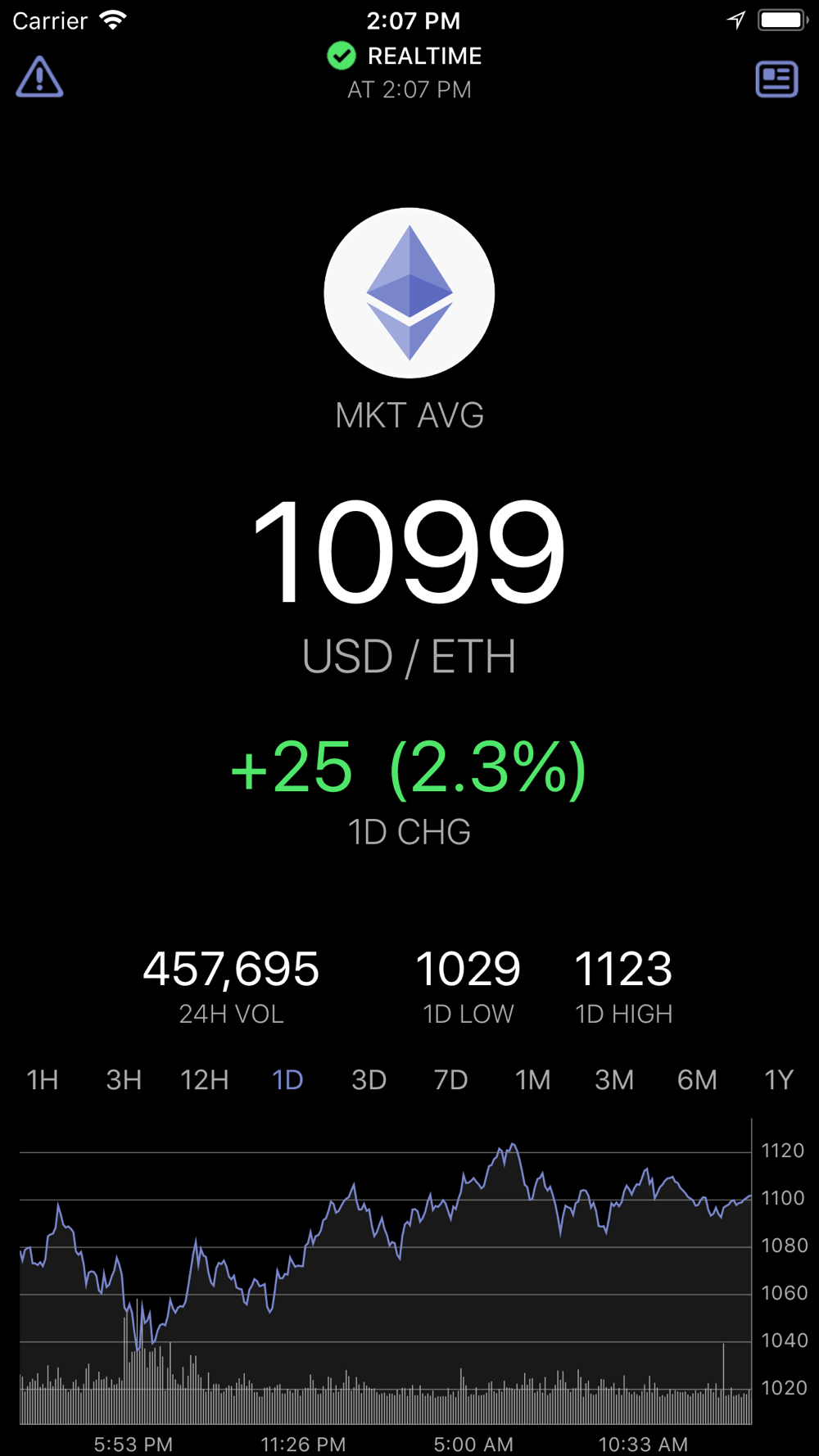Switch chart to 3M range
Image resolution: width=819 pixels, height=1456 pixels.
coord(614,1080)
